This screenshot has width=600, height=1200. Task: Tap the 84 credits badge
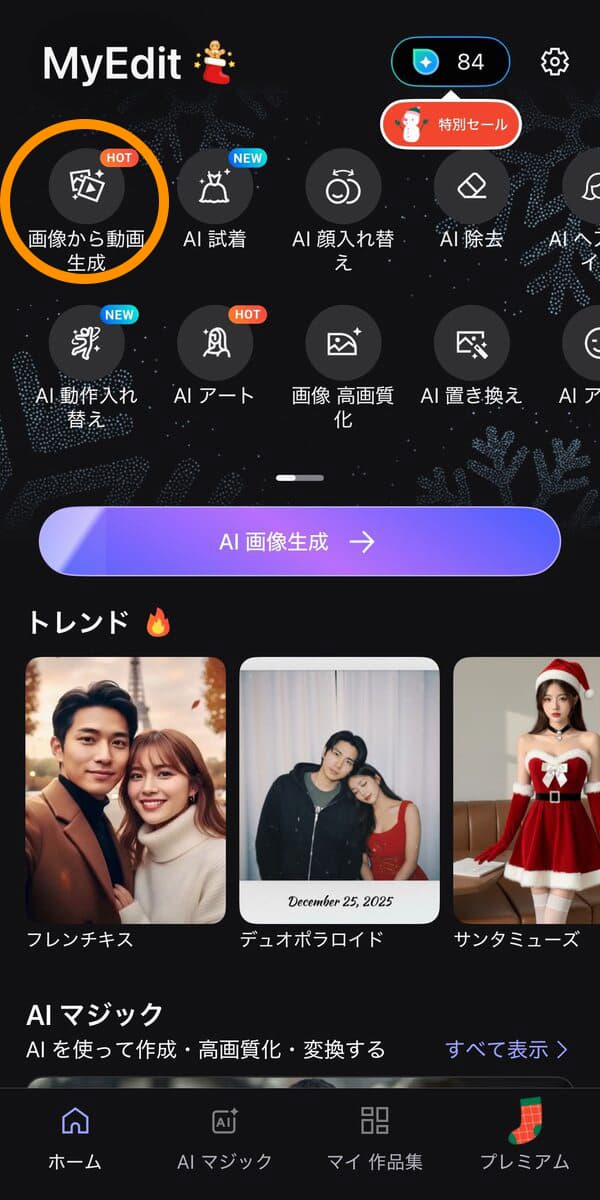point(451,62)
